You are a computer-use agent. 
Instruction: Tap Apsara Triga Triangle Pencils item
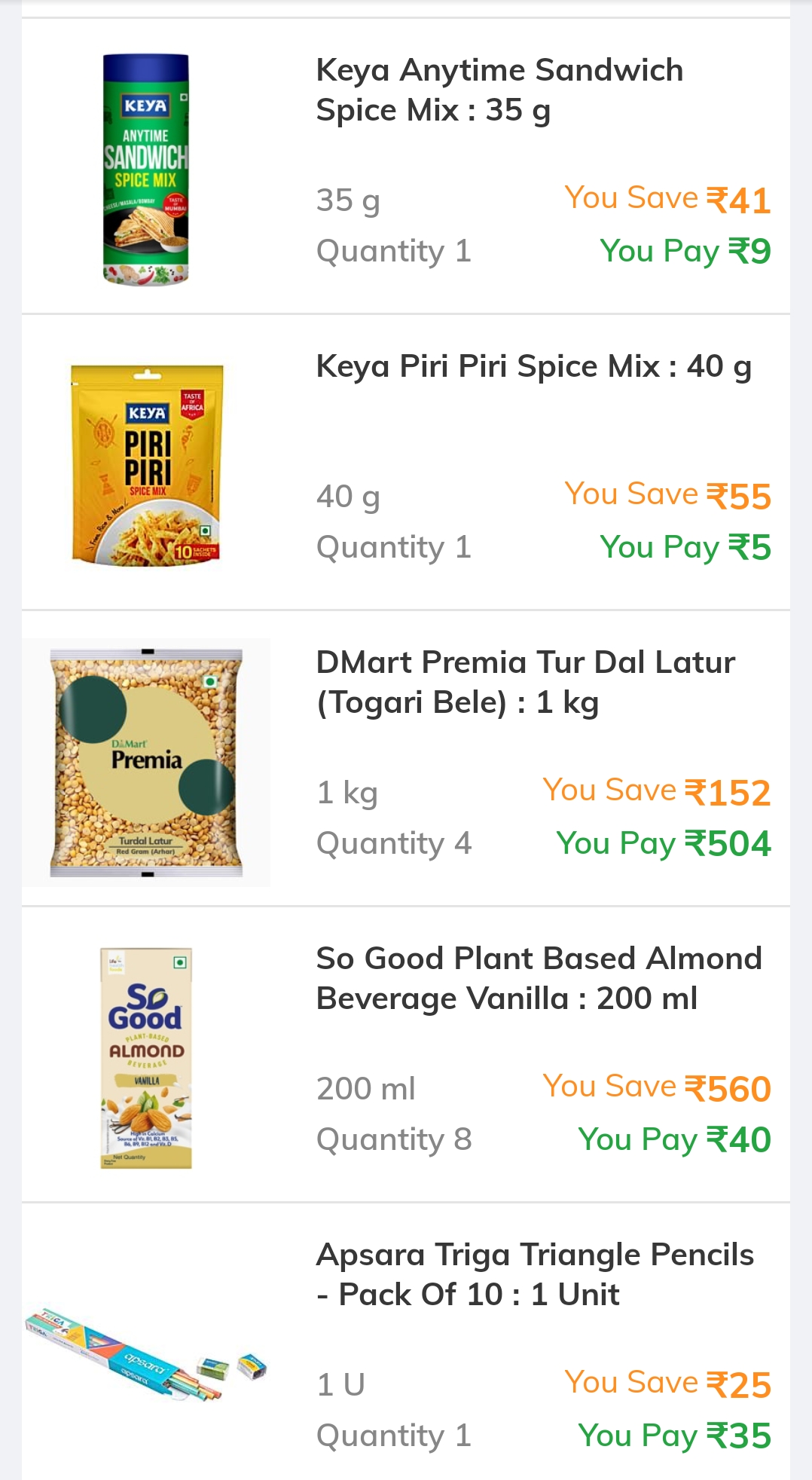pyautogui.click(x=535, y=1274)
